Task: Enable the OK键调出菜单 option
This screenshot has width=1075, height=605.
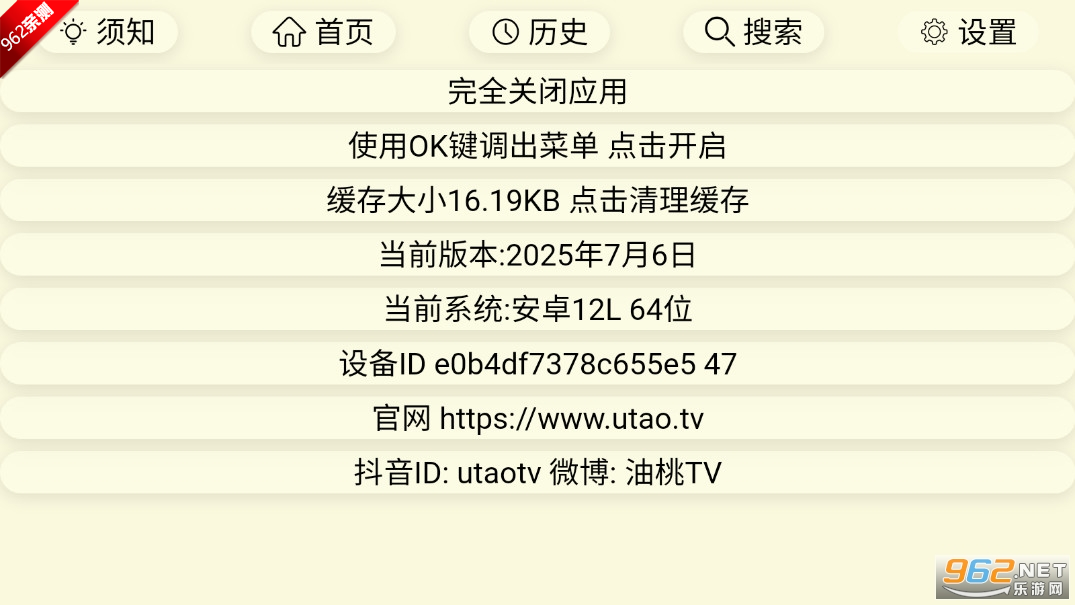Action: pos(537,146)
